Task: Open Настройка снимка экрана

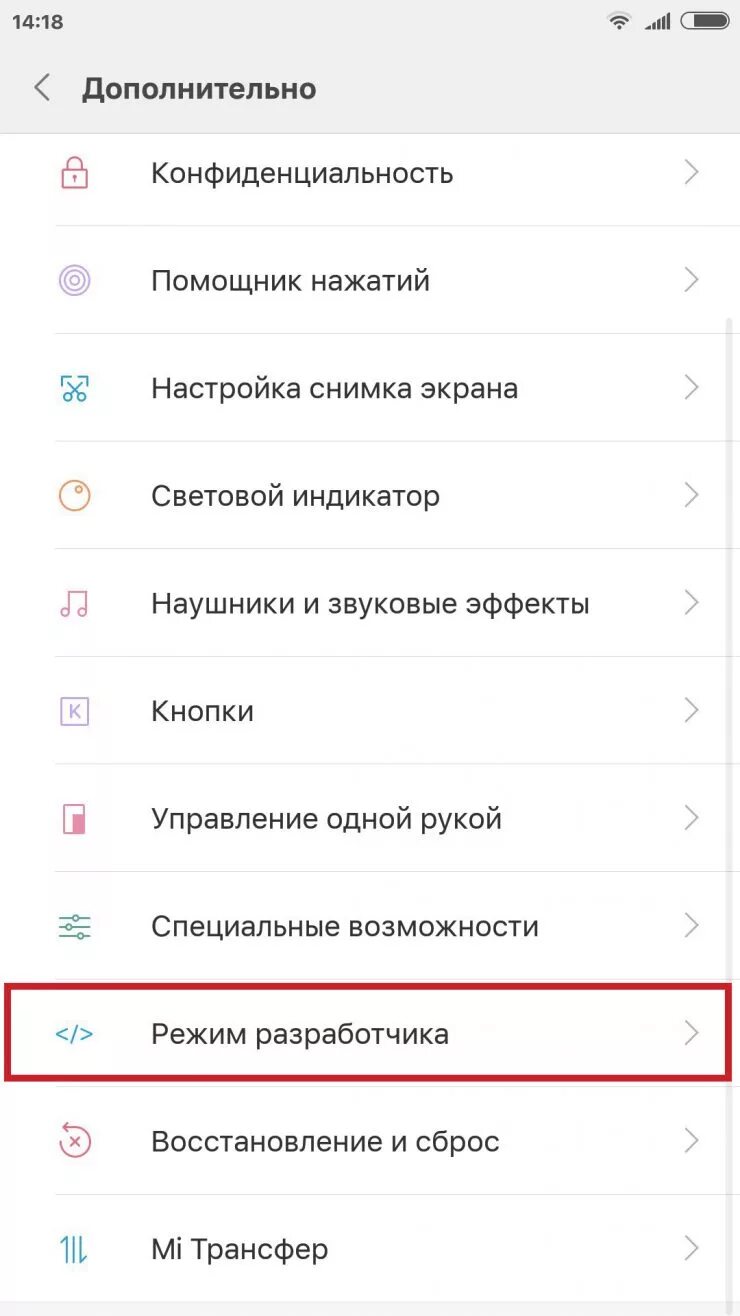Action: click(x=370, y=388)
